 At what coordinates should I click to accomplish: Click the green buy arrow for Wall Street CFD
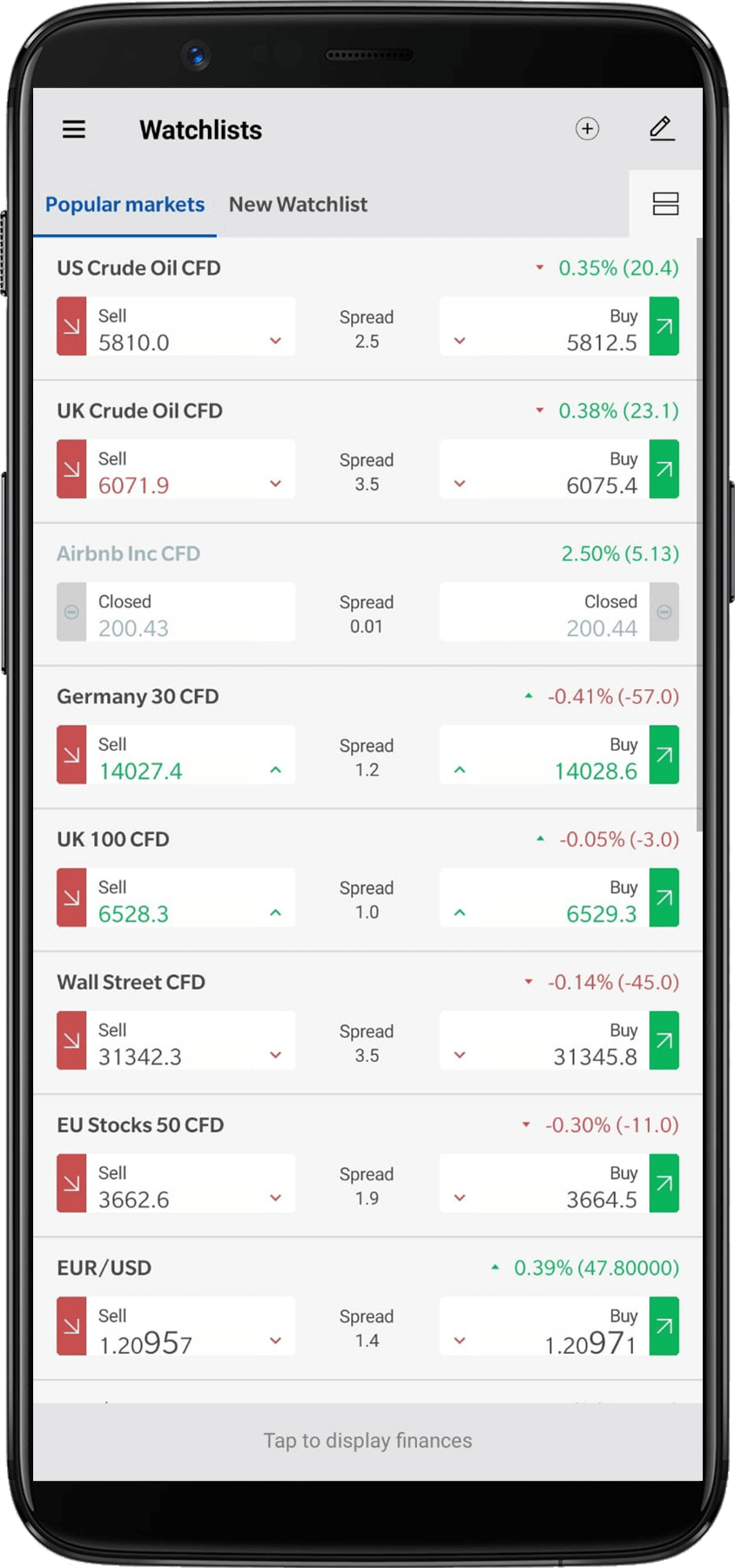(664, 1041)
